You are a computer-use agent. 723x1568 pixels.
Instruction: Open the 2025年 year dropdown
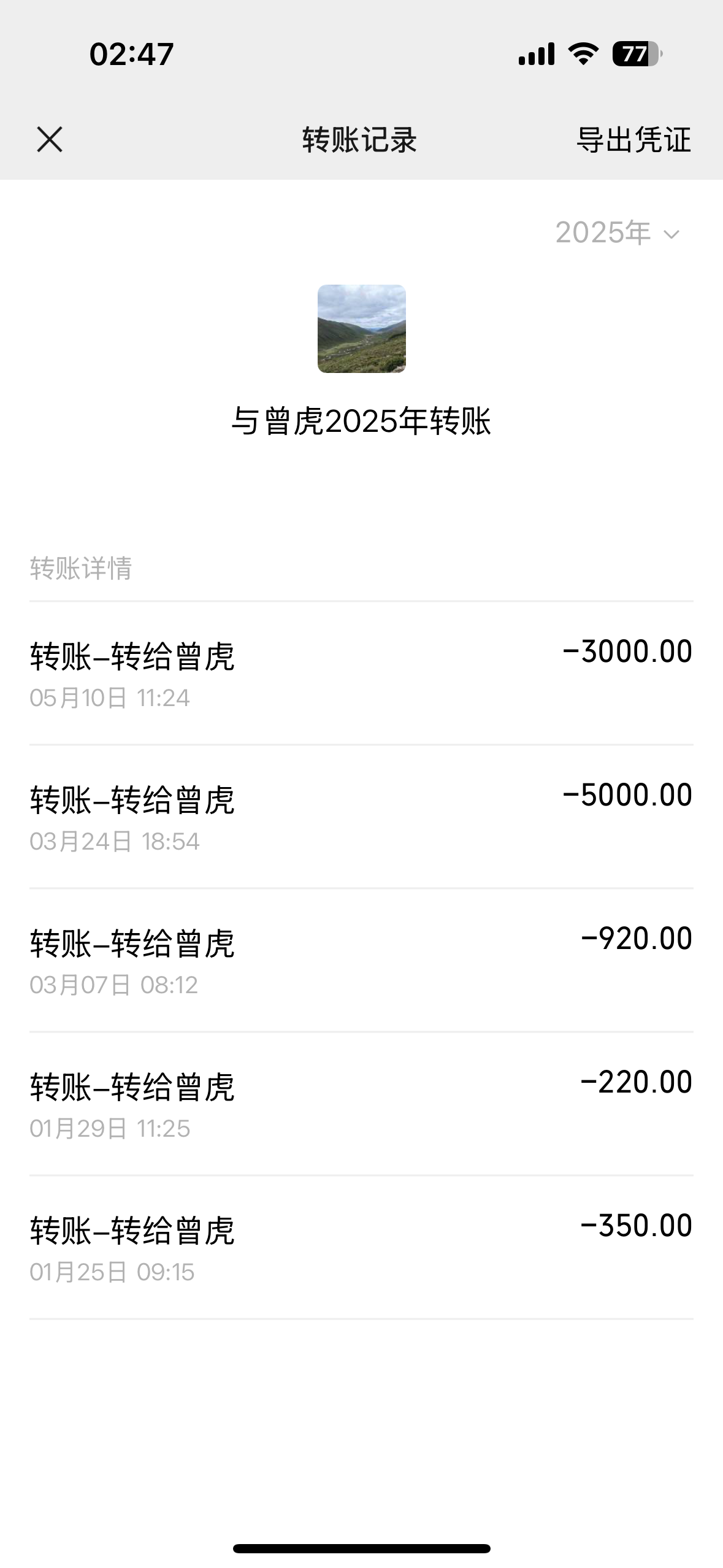[x=618, y=233]
